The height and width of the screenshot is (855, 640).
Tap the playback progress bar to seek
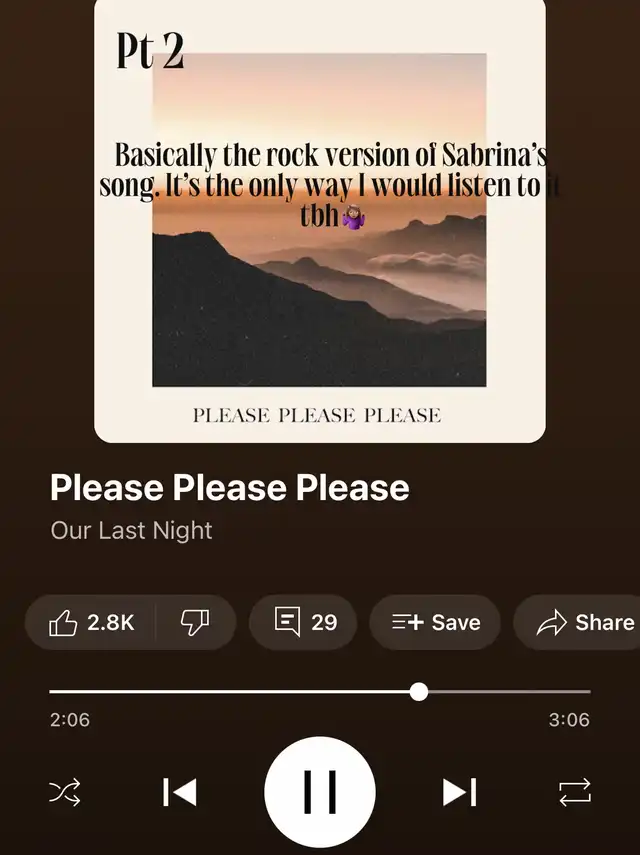click(x=320, y=691)
